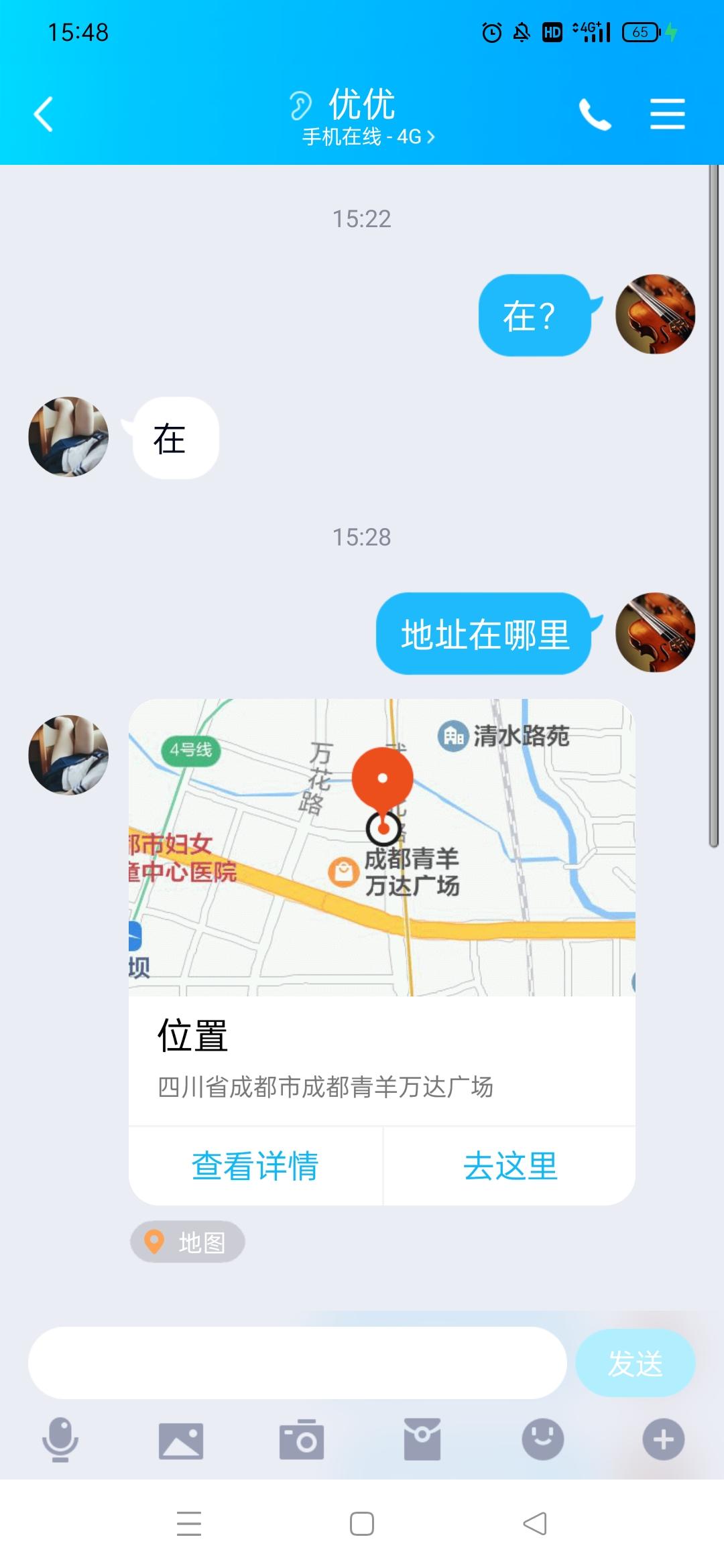The height and width of the screenshot is (1568, 724).
Task: Focus the message input field
Action: [297, 1363]
